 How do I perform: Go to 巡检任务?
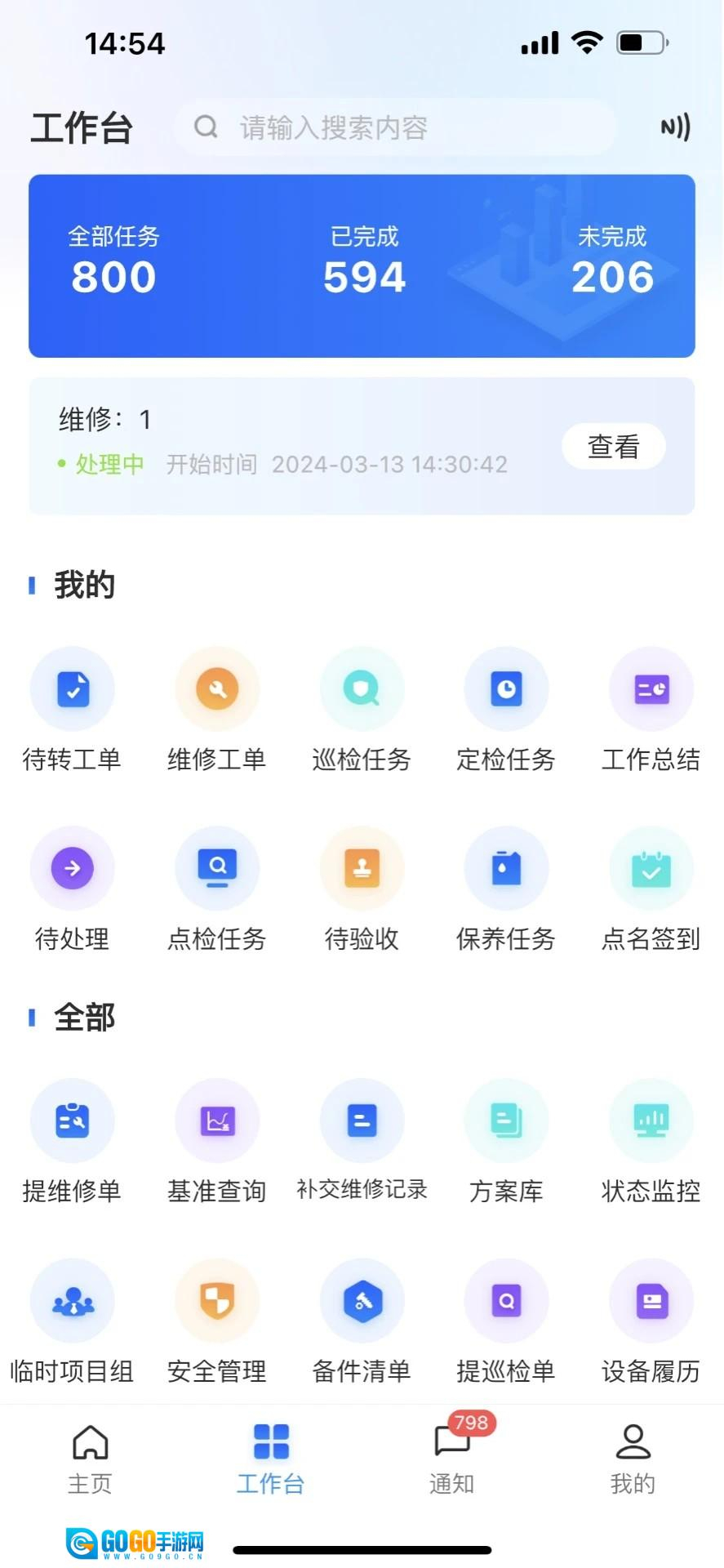coord(362,689)
